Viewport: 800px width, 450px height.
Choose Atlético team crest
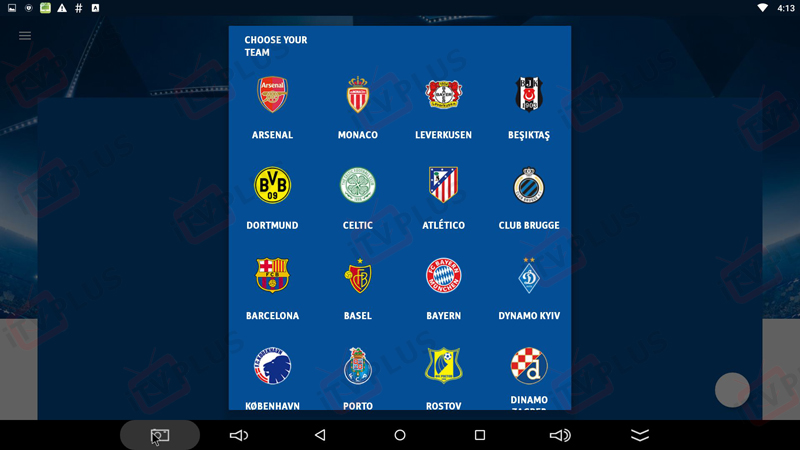click(443, 186)
